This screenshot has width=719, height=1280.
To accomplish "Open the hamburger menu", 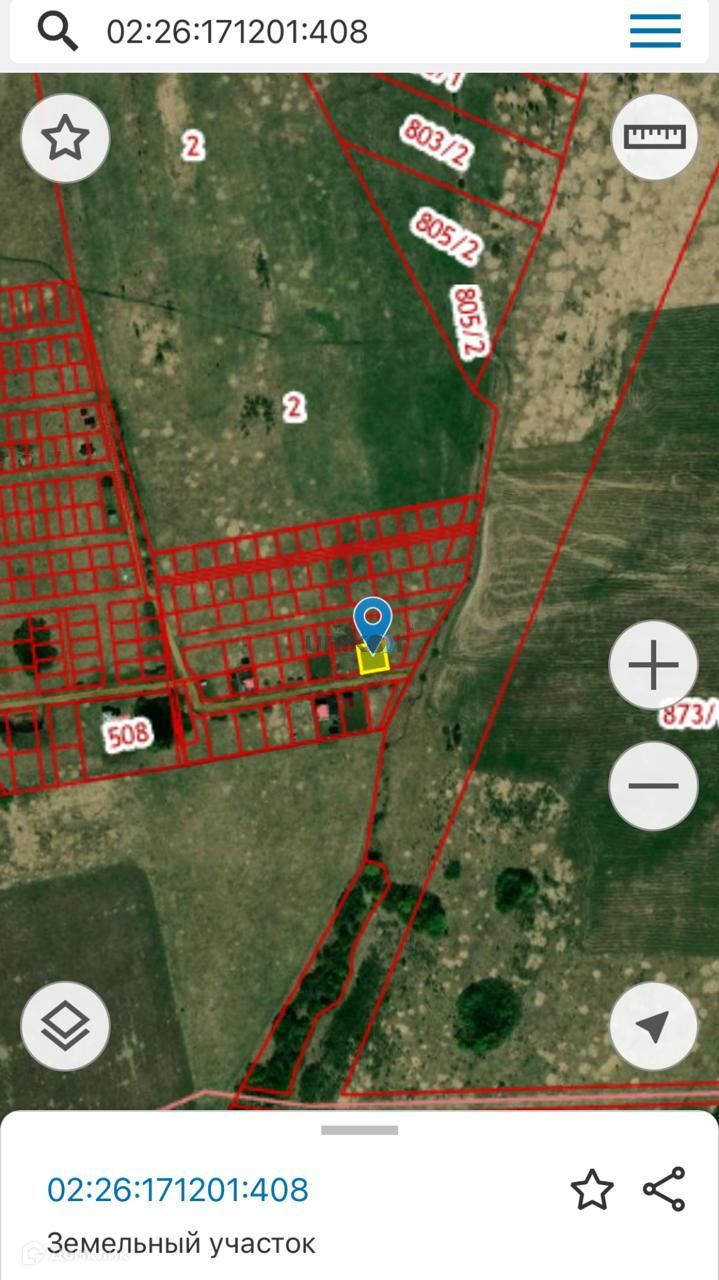I will tap(655, 32).
